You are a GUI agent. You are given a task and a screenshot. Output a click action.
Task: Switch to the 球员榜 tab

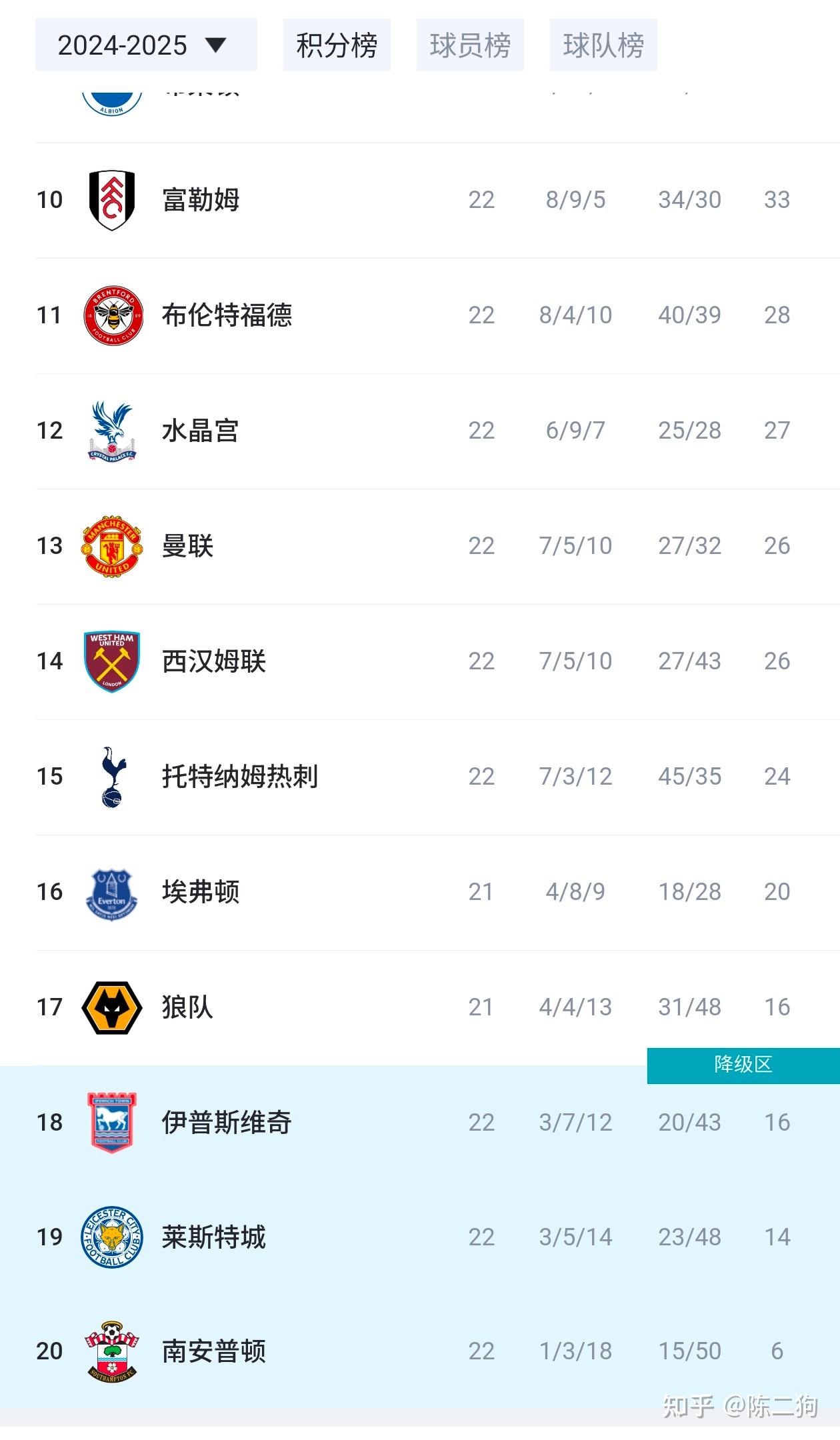point(470,45)
